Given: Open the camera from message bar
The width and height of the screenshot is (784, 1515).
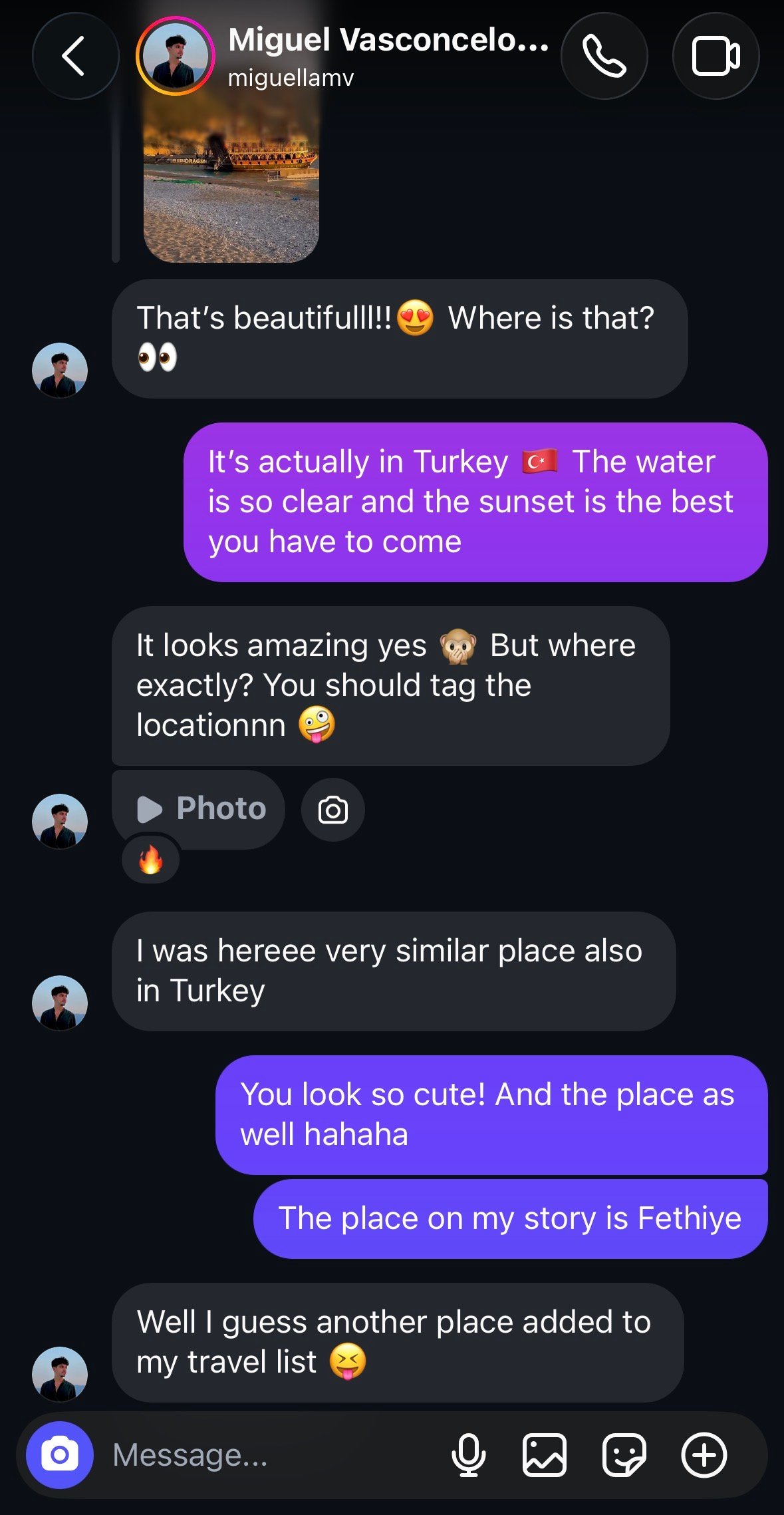Looking at the screenshot, I should point(60,1455).
